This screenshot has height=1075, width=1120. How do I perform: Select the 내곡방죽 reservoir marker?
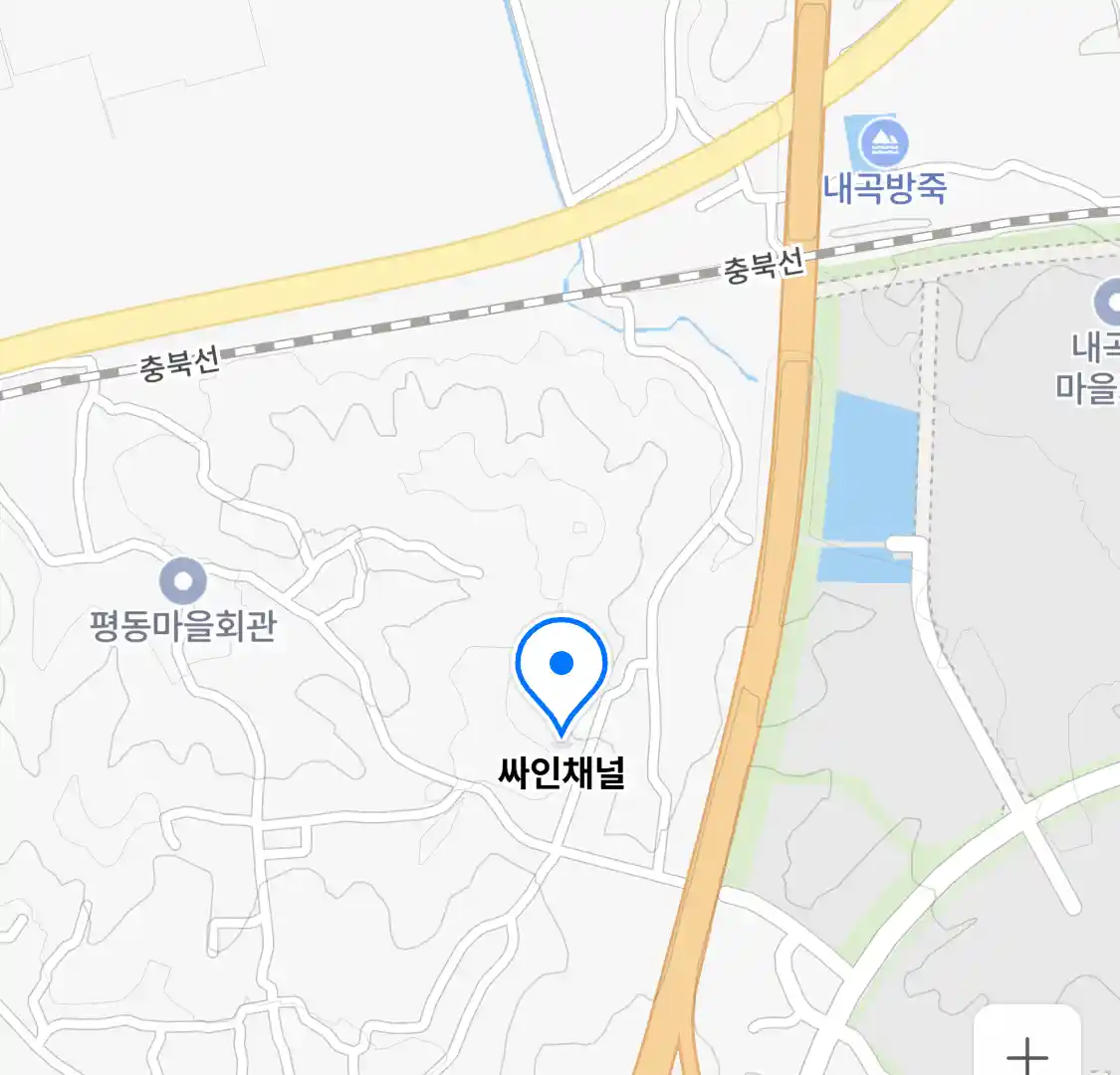[883, 143]
